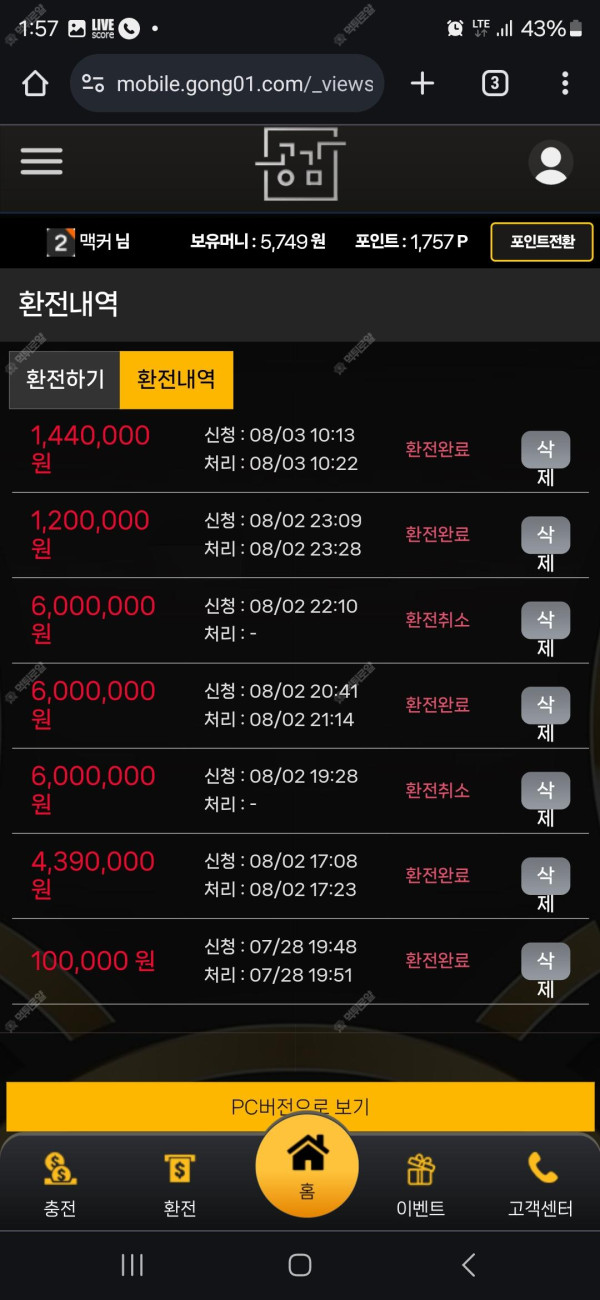Tap the system back button

(x=468, y=1265)
